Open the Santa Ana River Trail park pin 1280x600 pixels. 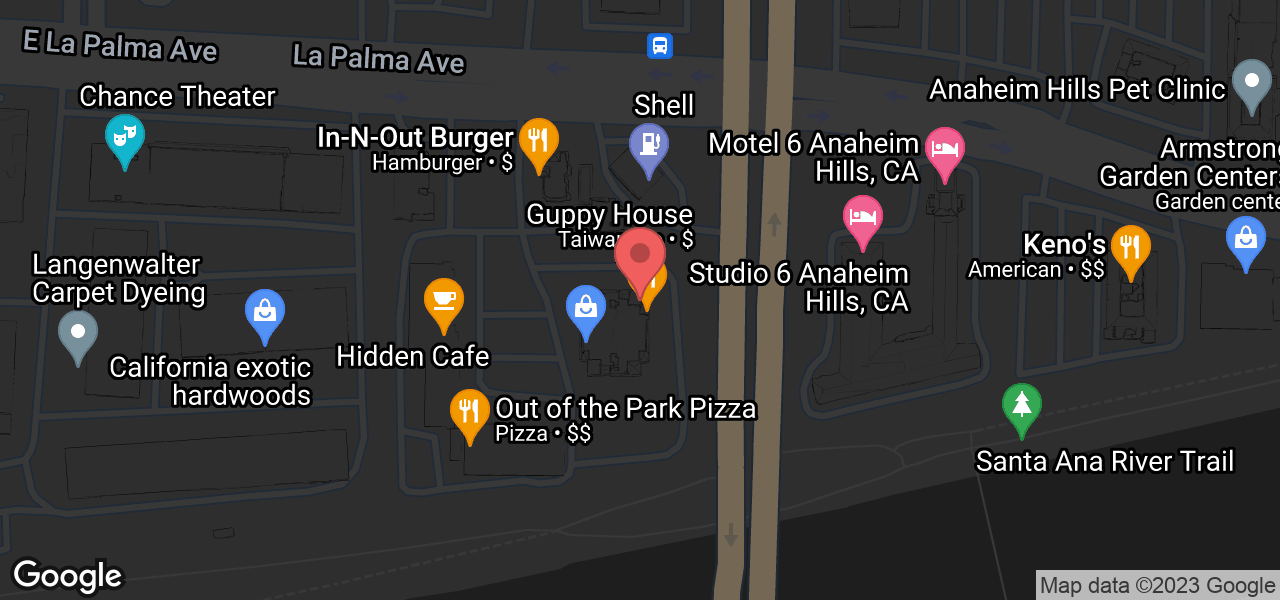(1021, 407)
